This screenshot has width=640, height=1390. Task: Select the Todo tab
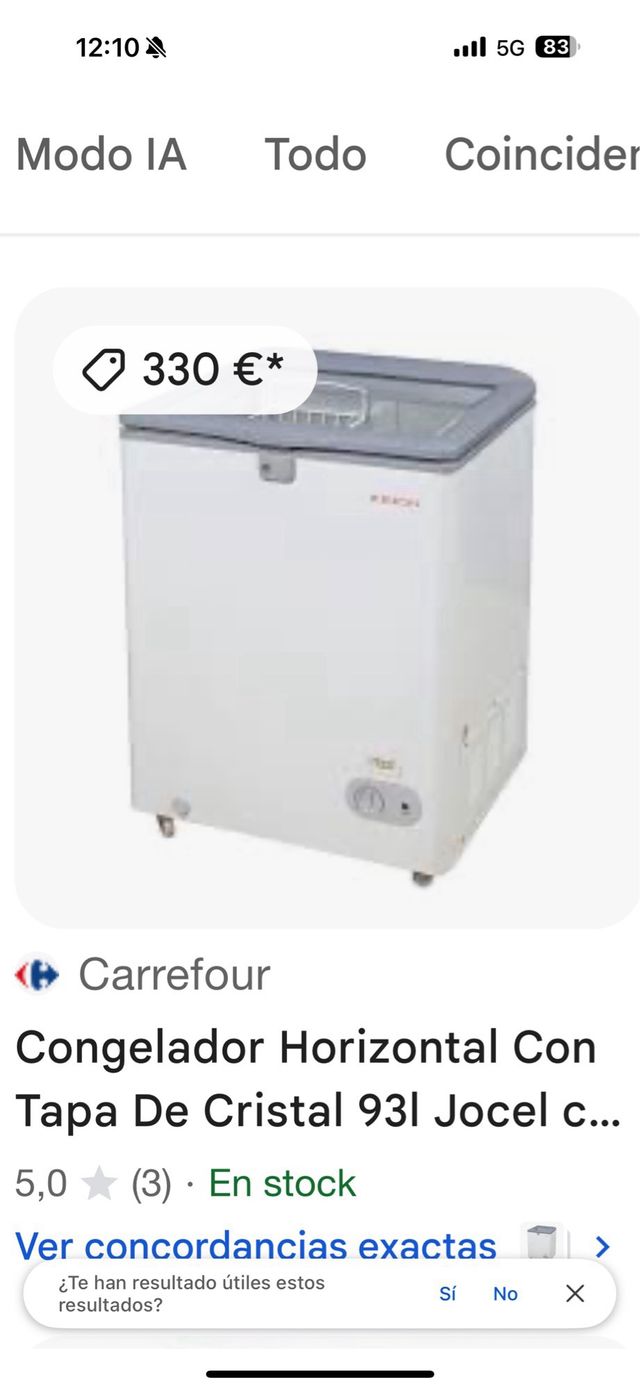pyautogui.click(x=315, y=155)
